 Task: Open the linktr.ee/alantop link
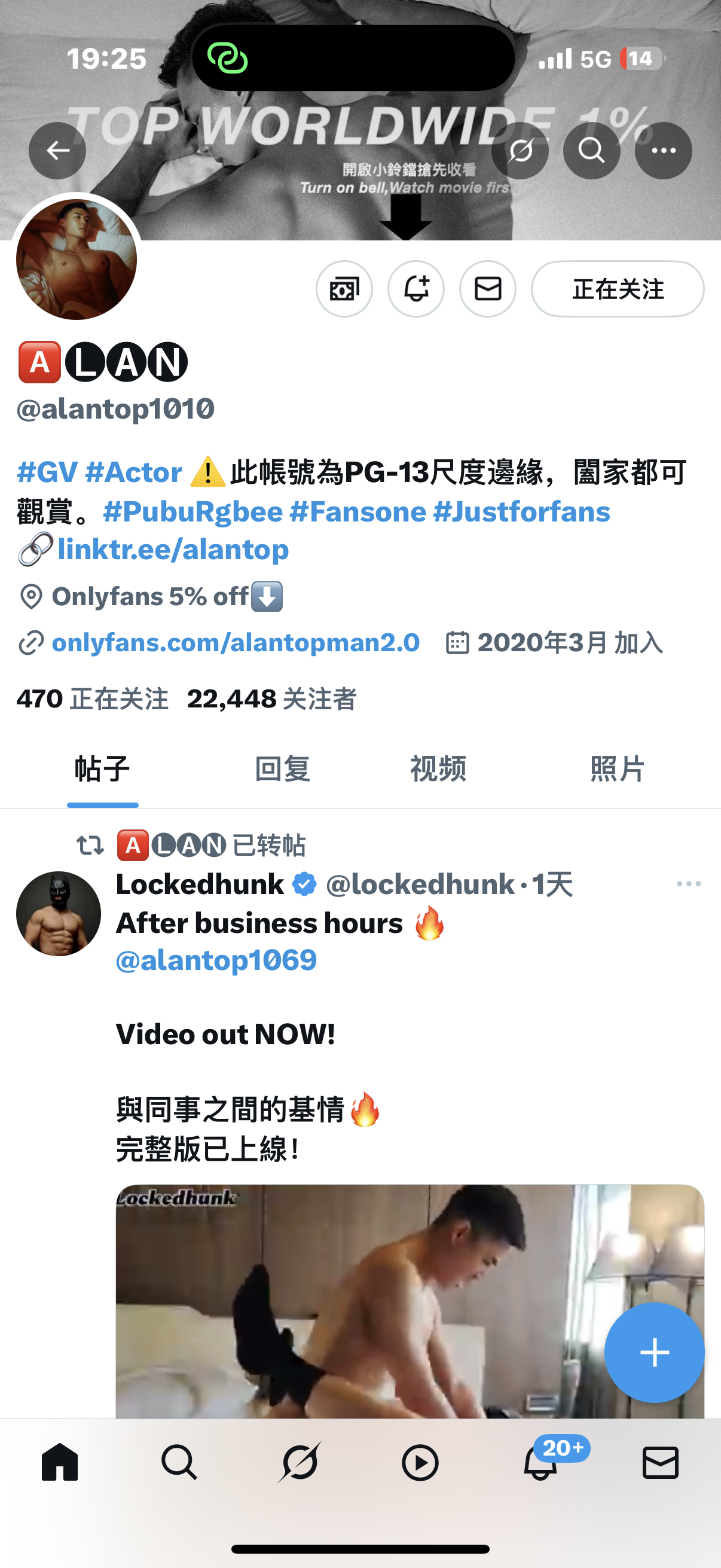pos(173,549)
